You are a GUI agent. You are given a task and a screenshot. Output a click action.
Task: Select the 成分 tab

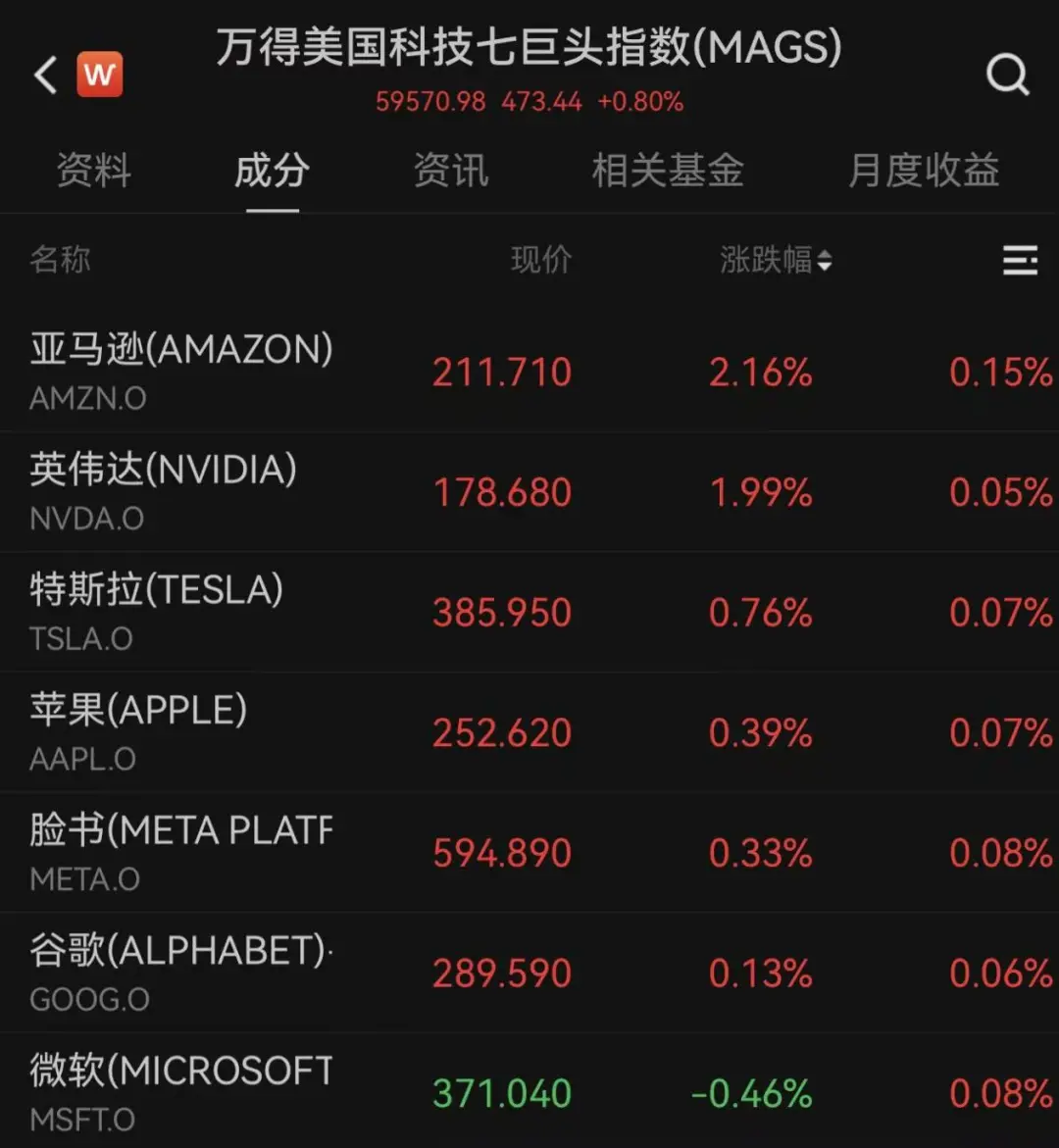pos(272,171)
